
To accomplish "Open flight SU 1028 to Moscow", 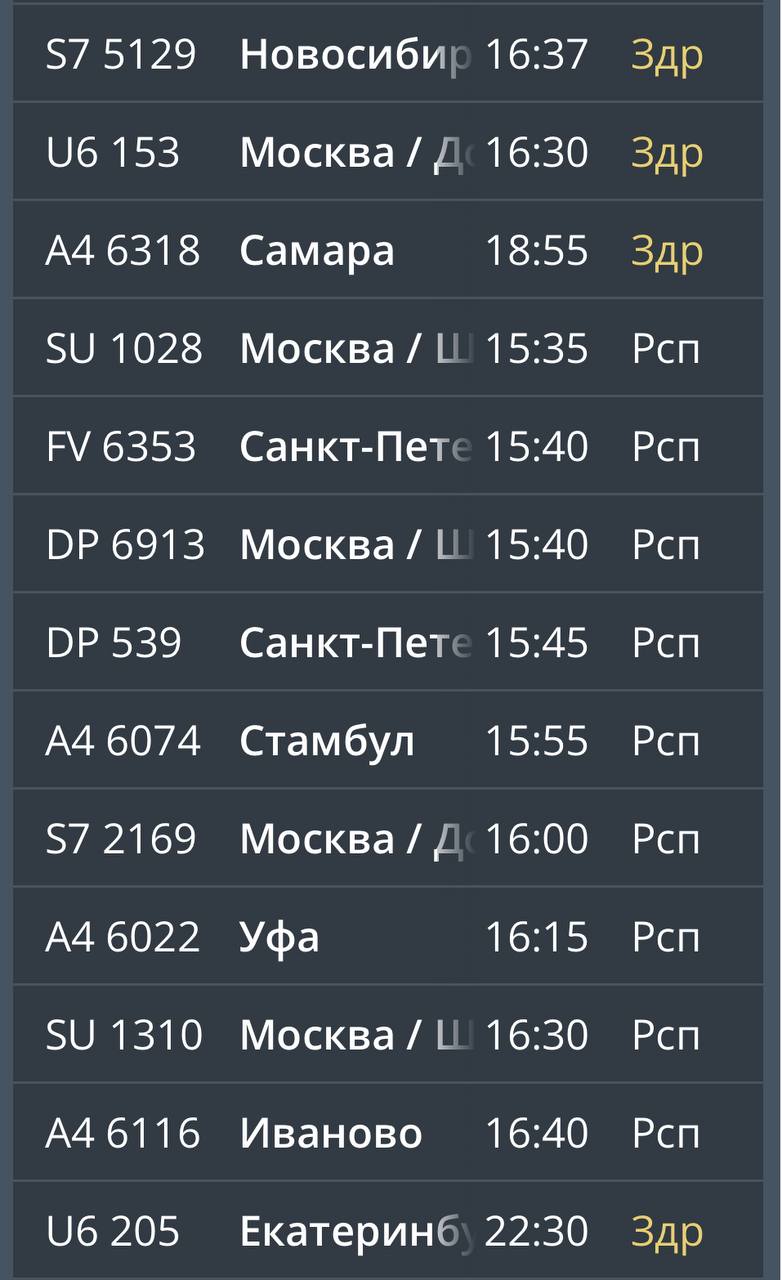I will (x=388, y=348).
